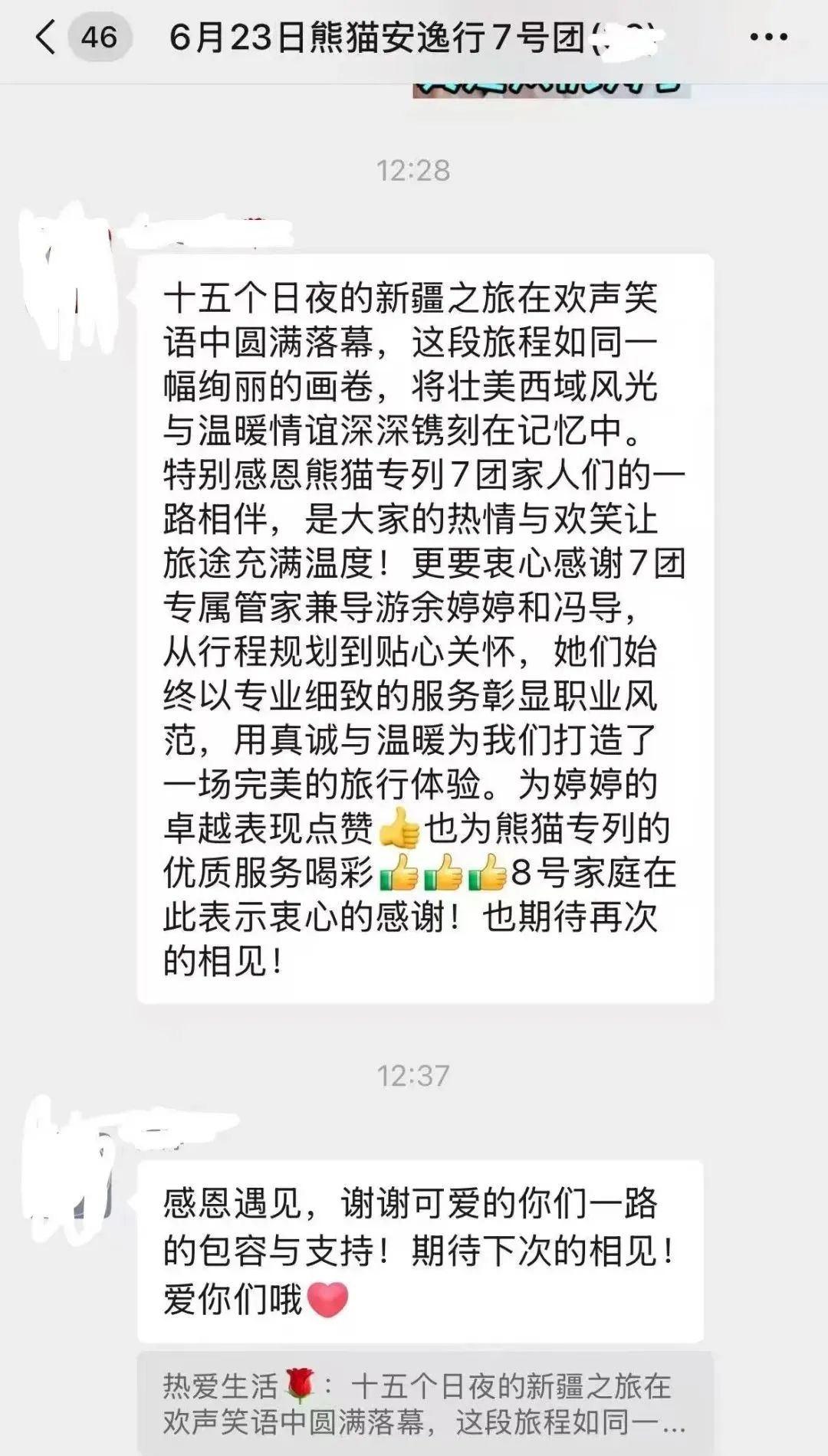Viewport: 828px width, 1456px height.
Task: Tap the 12:28 timestamp
Action: click(414, 171)
